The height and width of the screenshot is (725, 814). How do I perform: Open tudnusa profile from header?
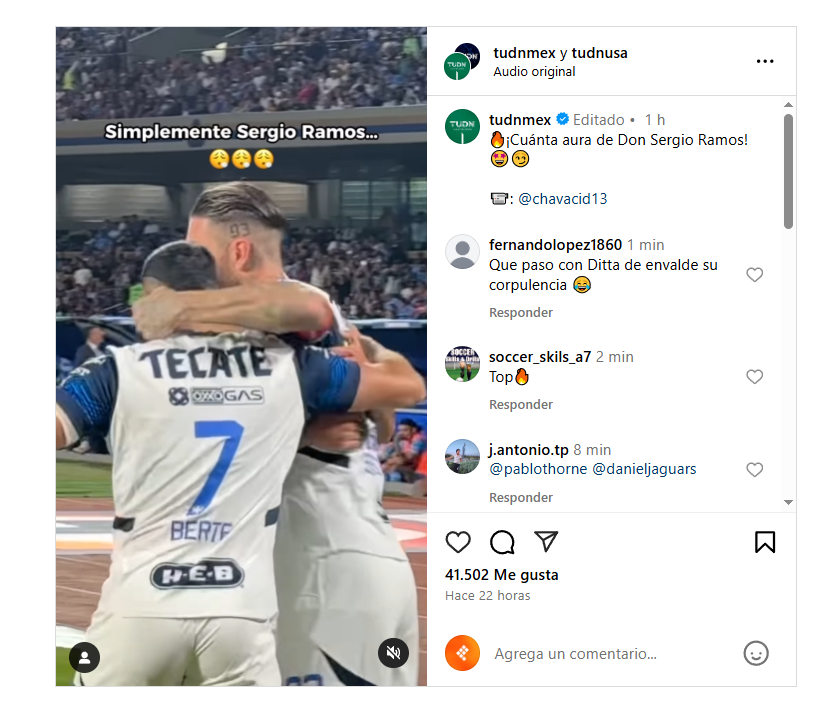tap(599, 53)
